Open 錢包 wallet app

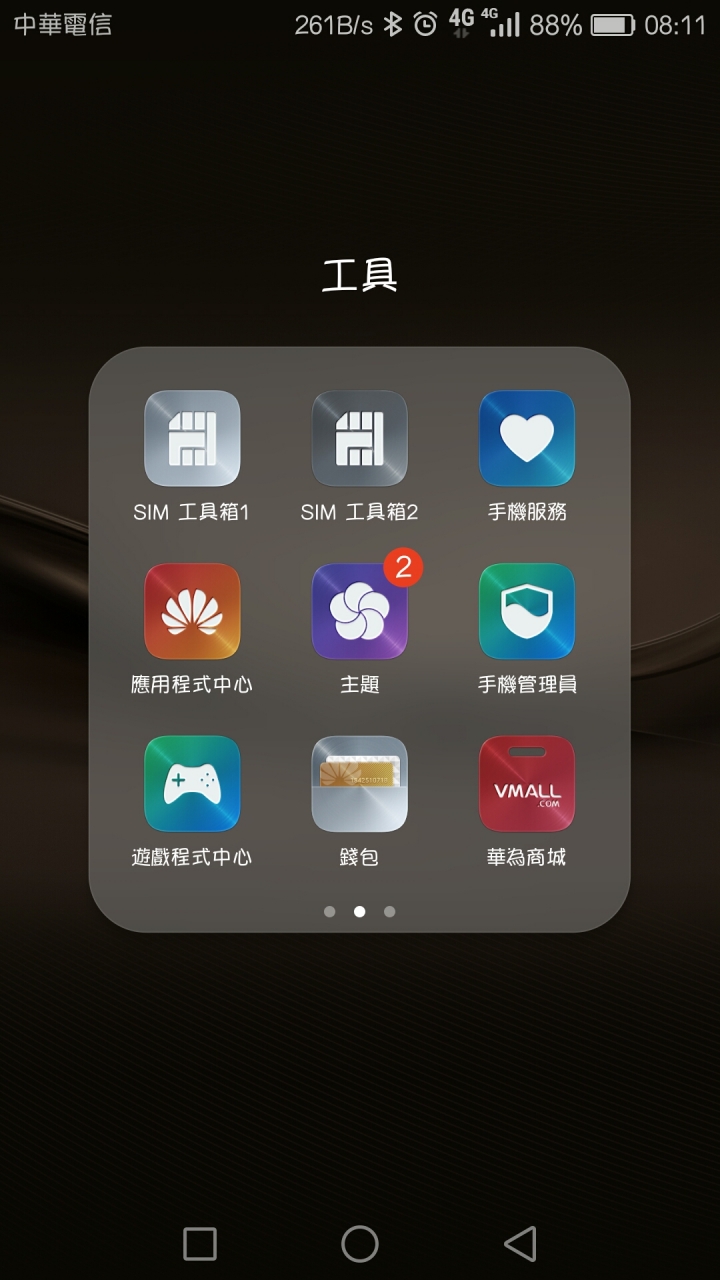pos(359,784)
